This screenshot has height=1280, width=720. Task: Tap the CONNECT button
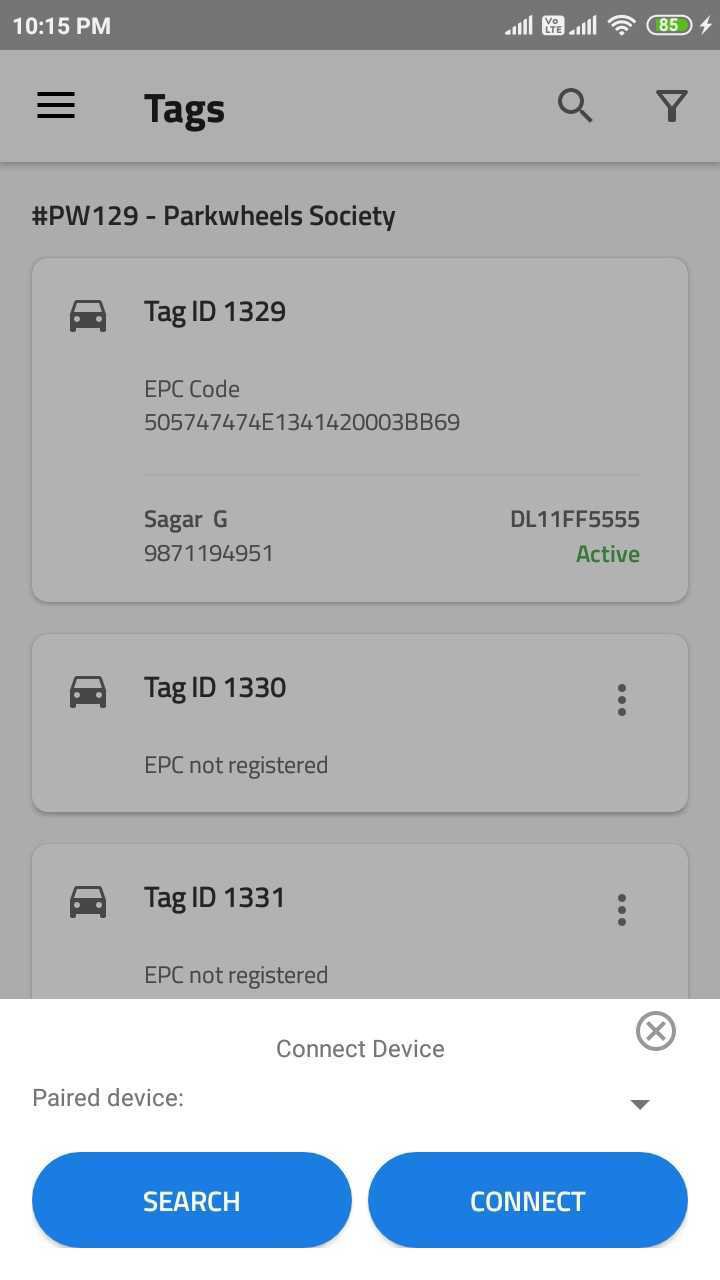[527, 1200]
